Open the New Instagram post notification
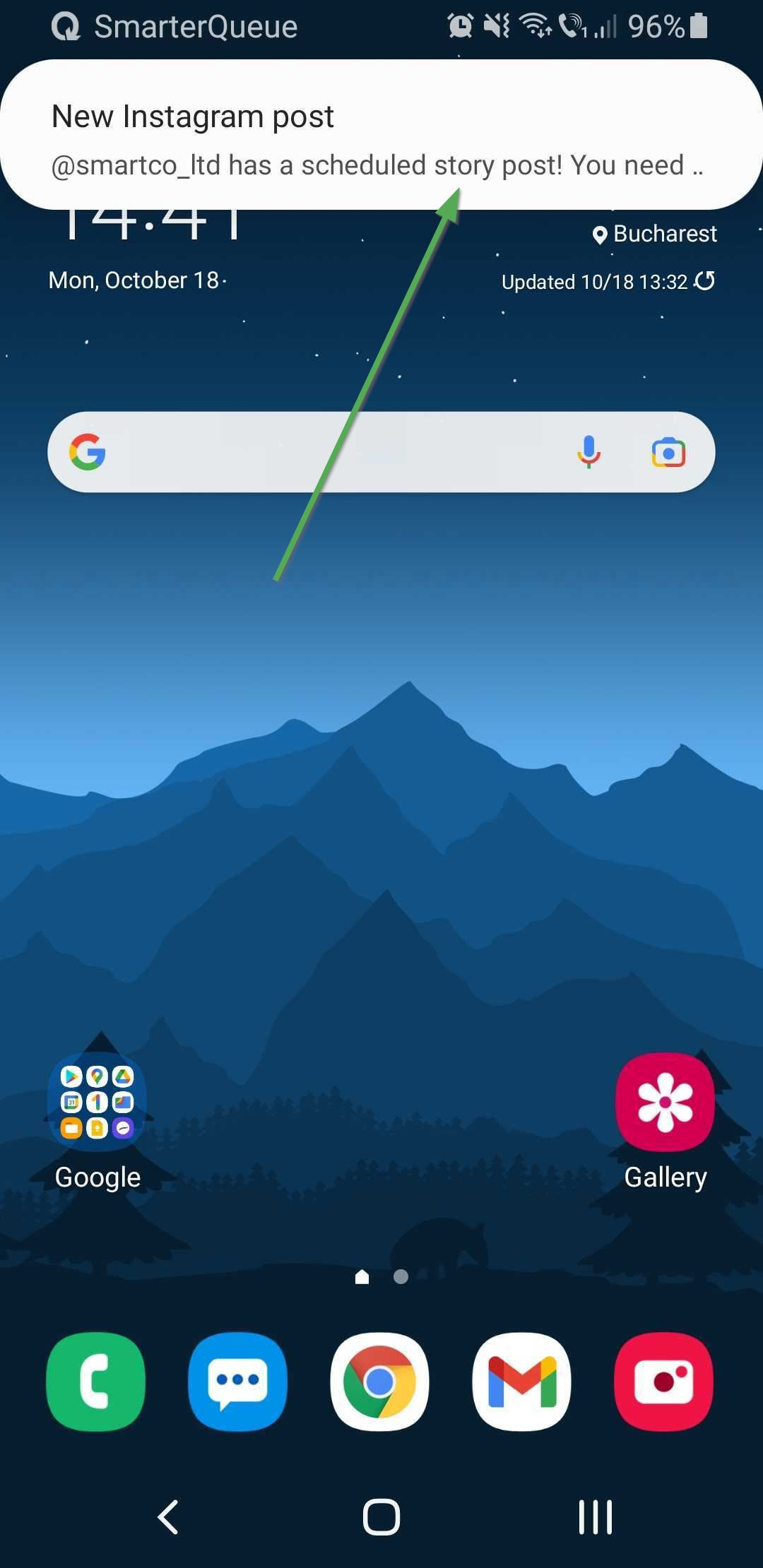Screen dimensions: 763x1568 381,135
